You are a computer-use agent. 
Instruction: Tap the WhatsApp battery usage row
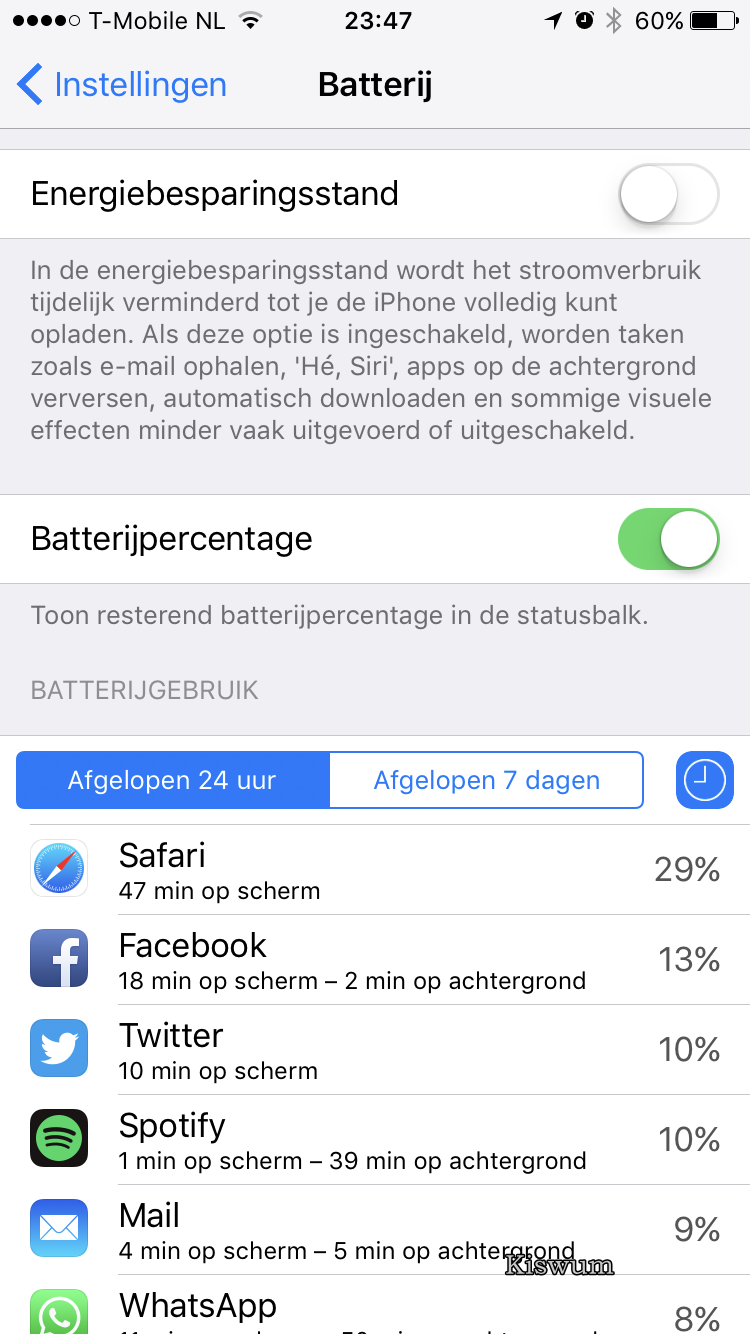click(x=375, y=1308)
